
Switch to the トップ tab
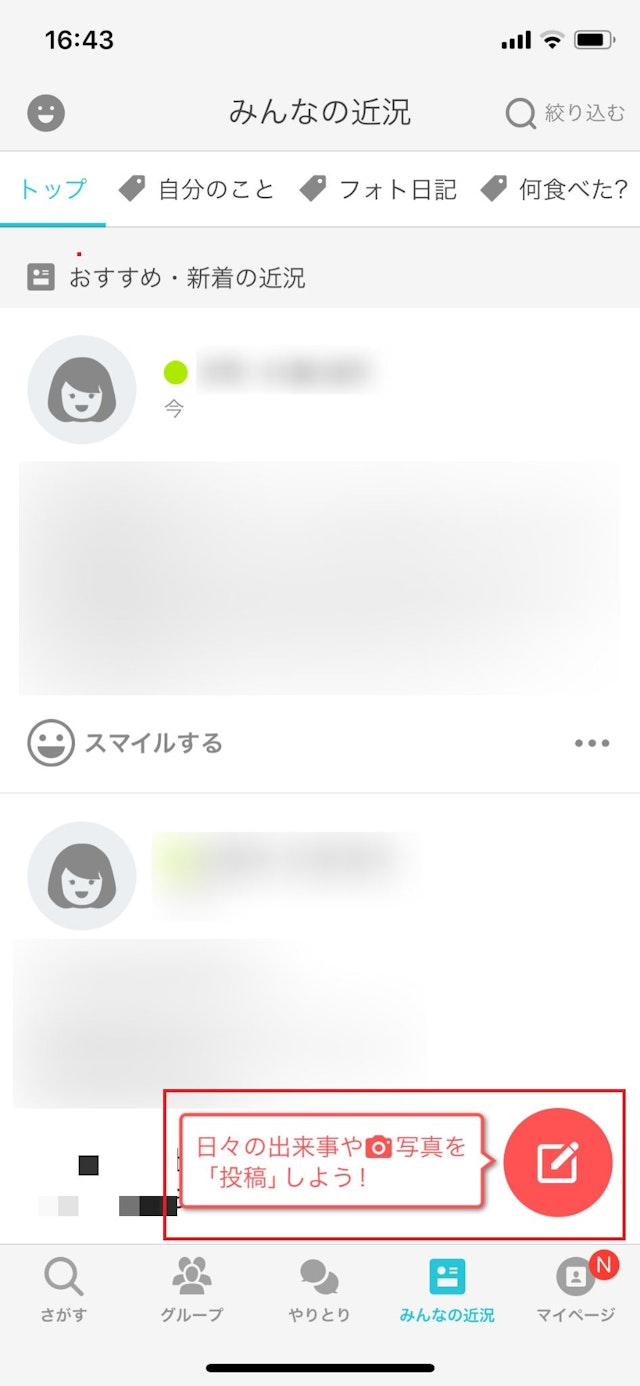click(53, 188)
